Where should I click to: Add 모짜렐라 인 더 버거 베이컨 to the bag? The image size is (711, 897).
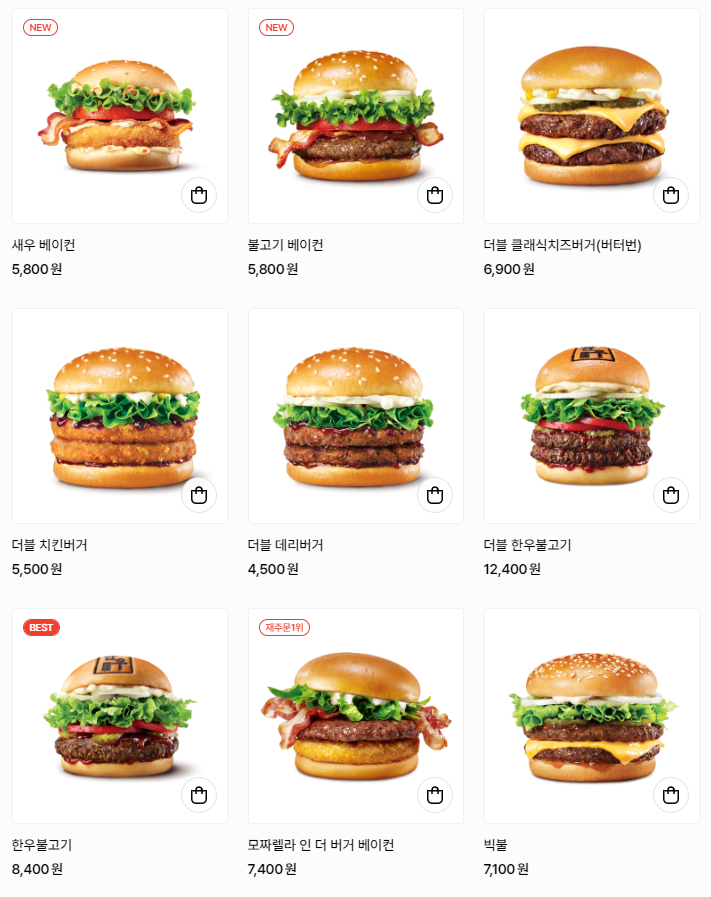pos(435,795)
